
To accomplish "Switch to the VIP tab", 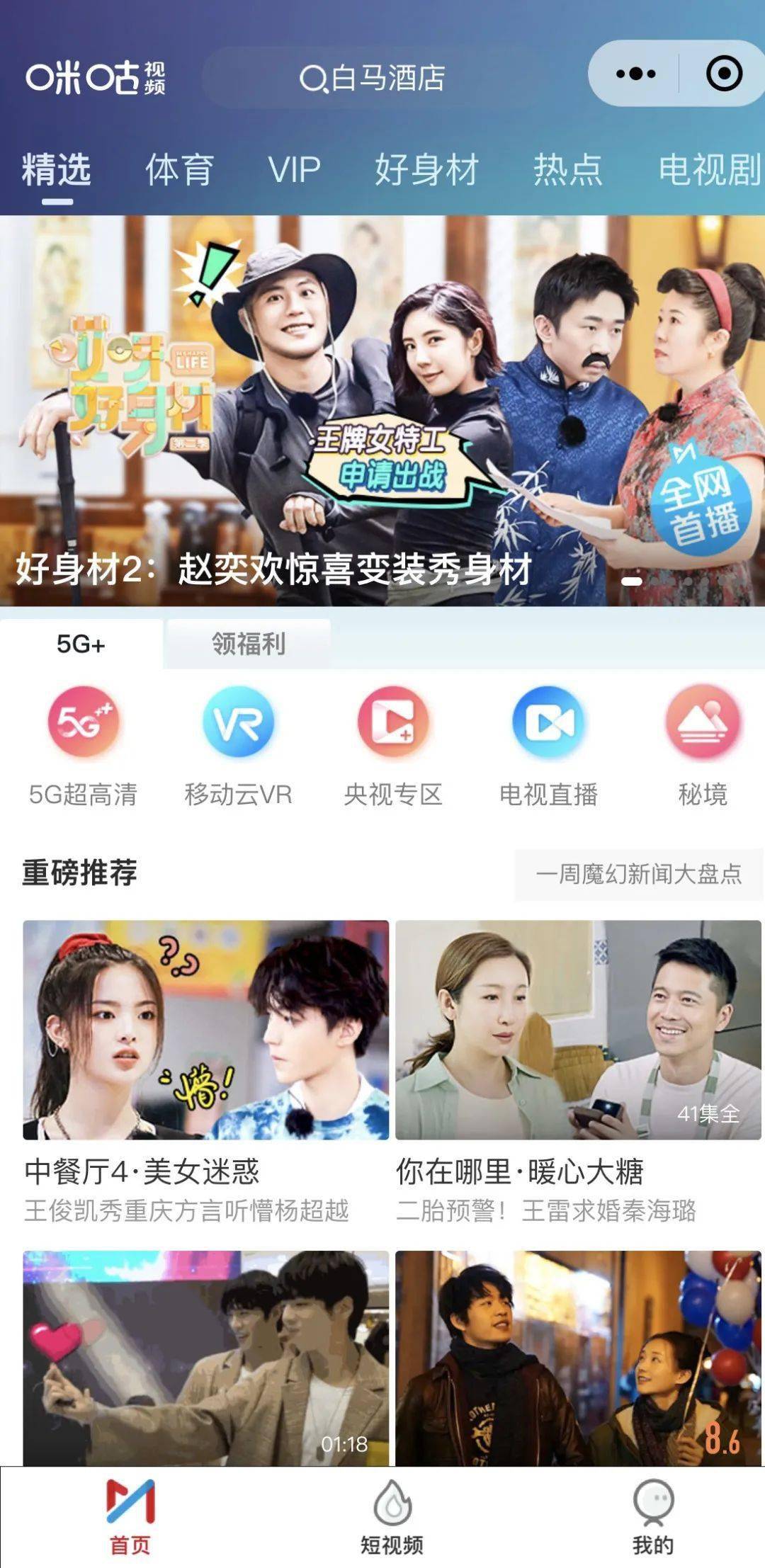I will [x=294, y=170].
